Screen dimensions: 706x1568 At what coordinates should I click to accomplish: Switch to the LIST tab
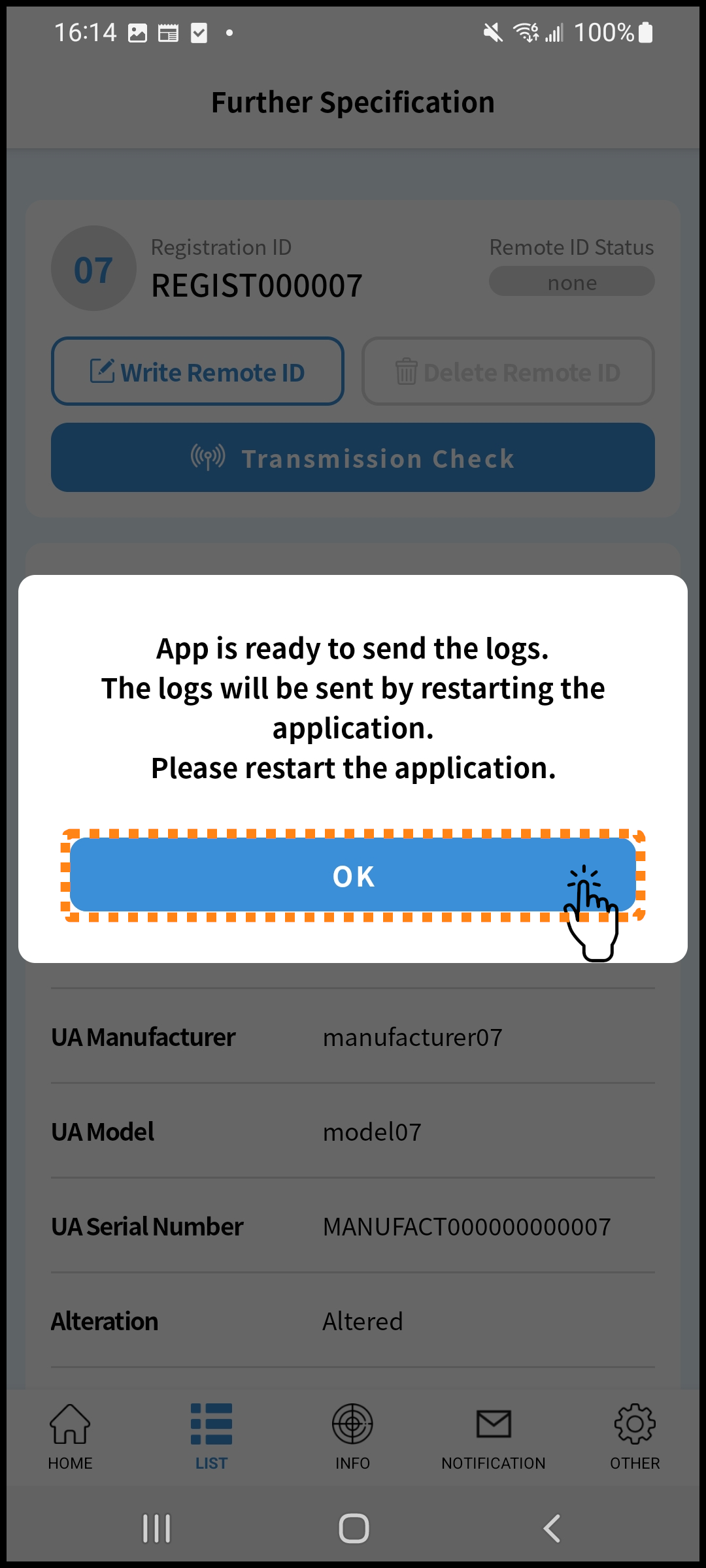(211, 1437)
